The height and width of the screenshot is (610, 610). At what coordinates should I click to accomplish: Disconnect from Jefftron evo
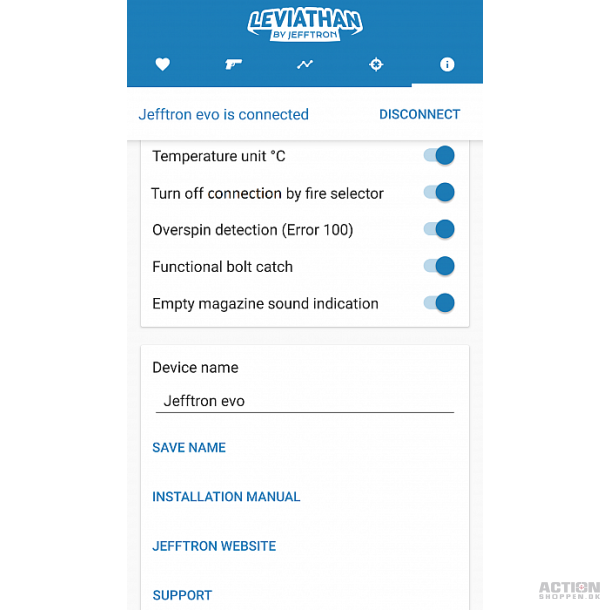coord(419,114)
